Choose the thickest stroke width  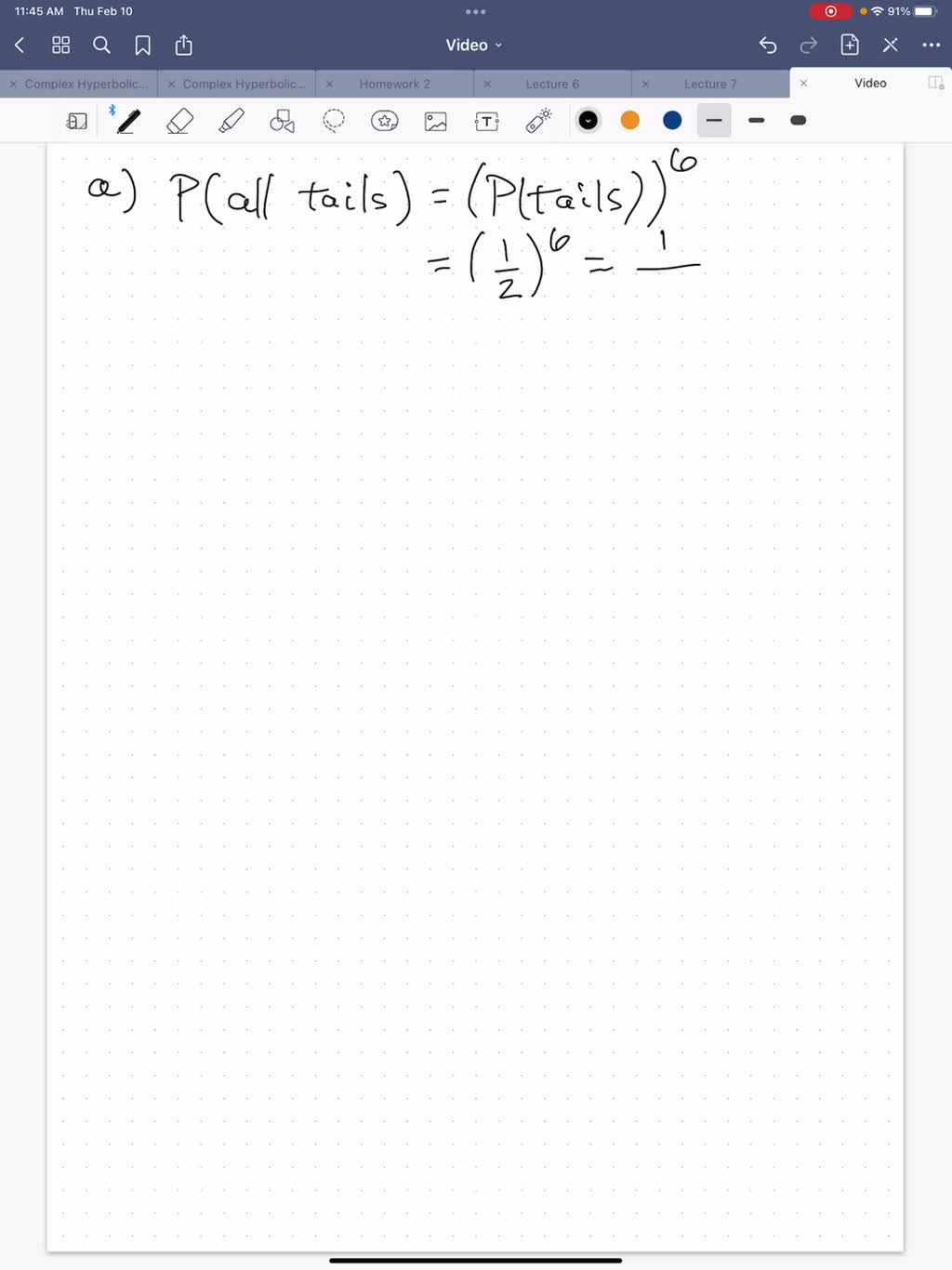798,120
